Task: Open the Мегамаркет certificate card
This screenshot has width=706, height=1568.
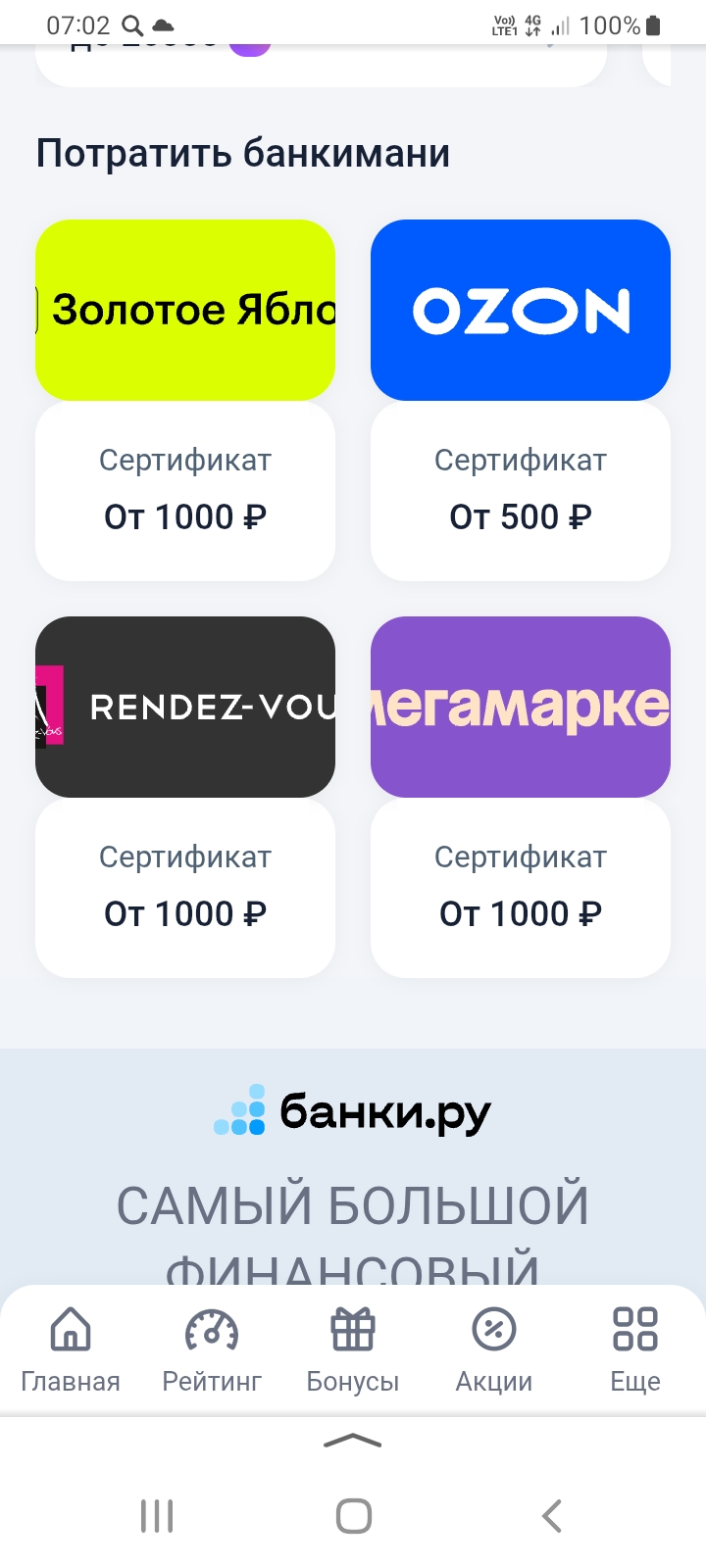Action: pos(521,797)
